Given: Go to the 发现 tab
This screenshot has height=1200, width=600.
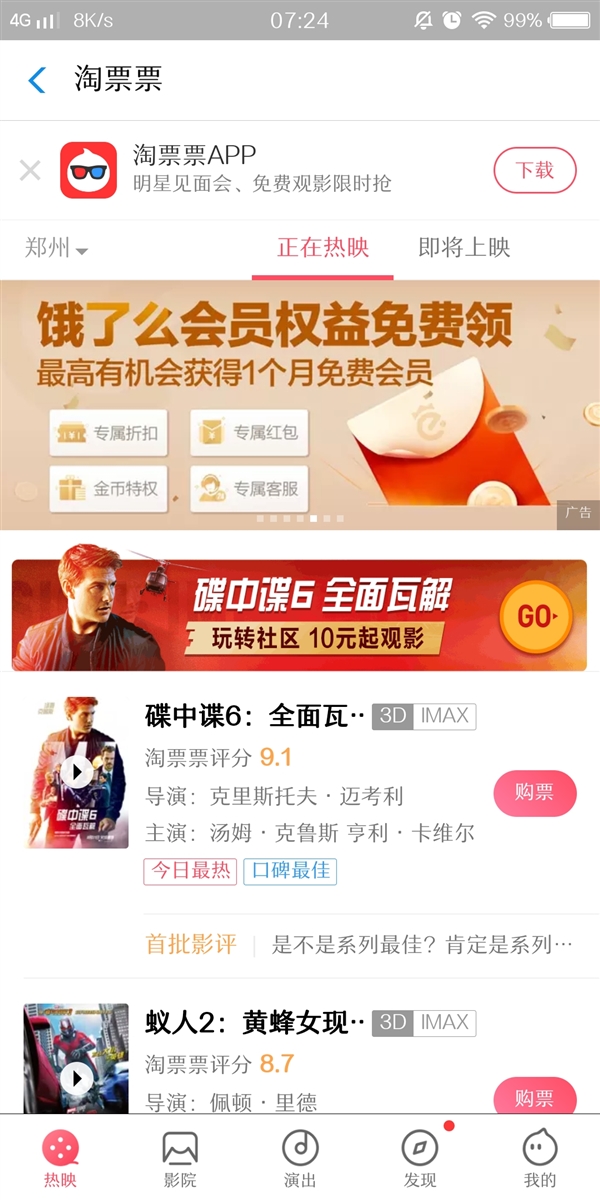Looking at the screenshot, I should [x=420, y=1158].
